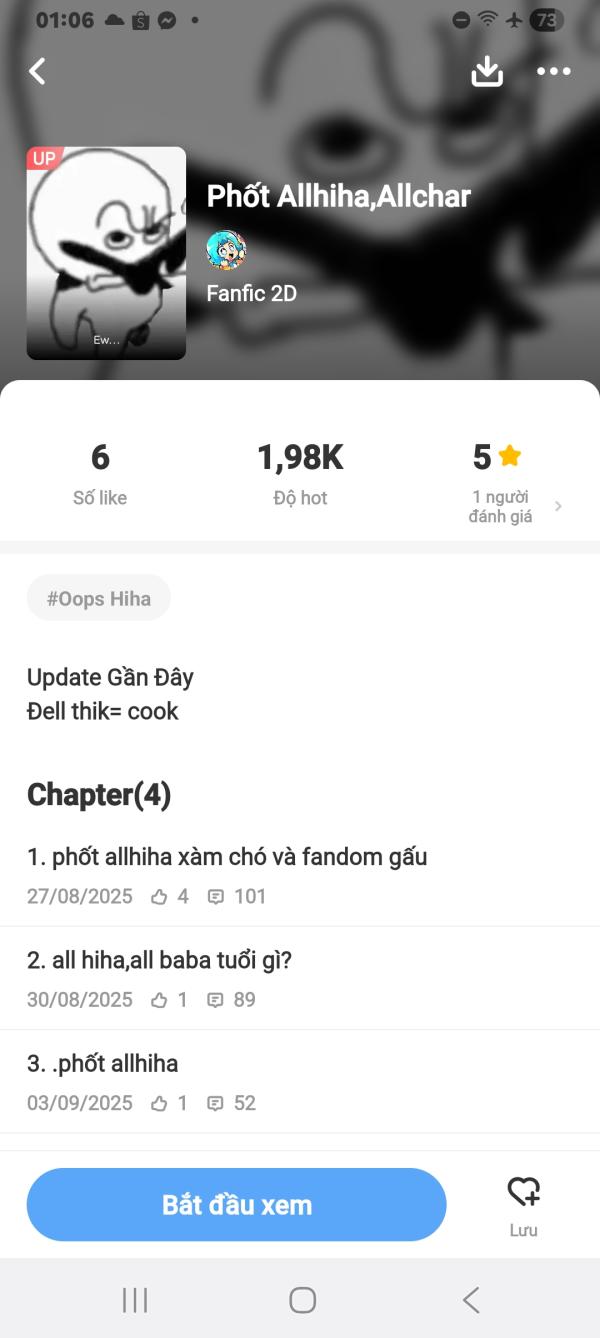
Task: Open the story cover image
Action: [106, 253]
